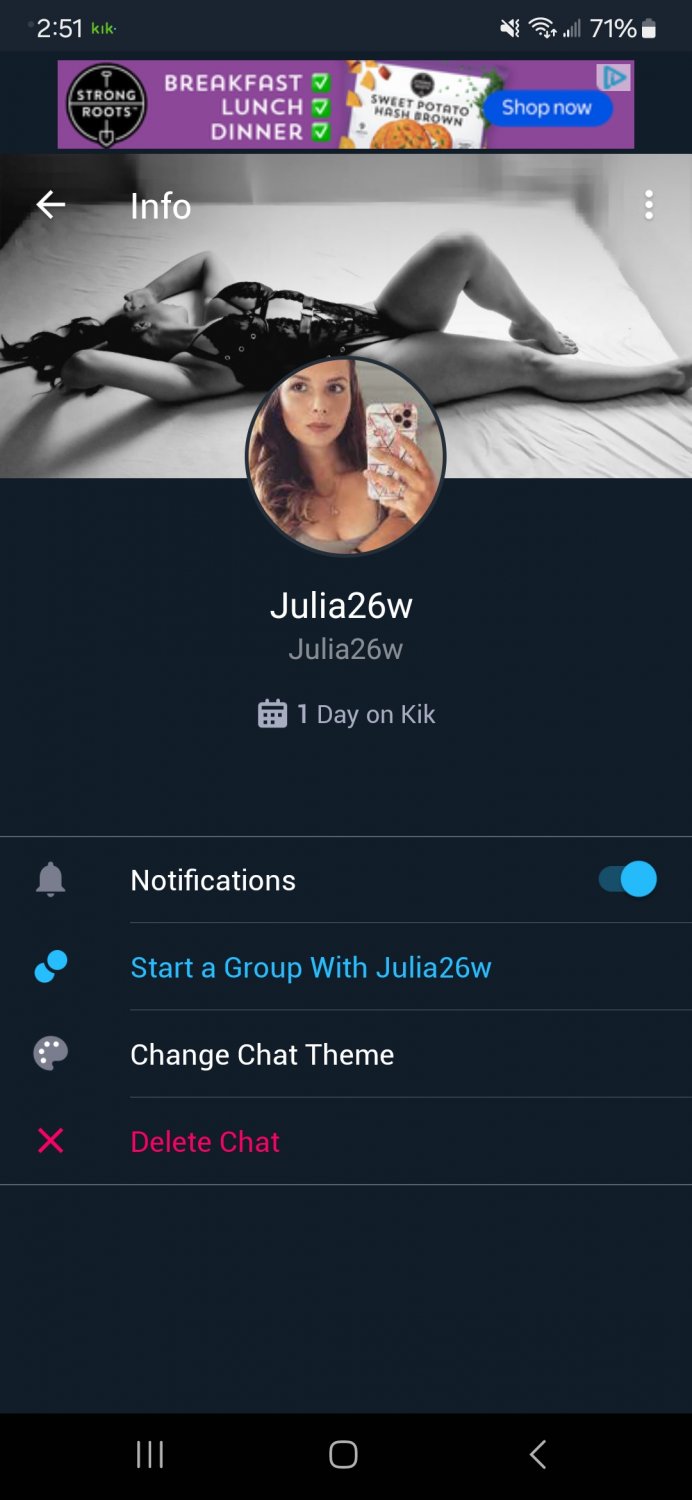The height and width of the screenshot is (1500, 692).
Task: Open the three-dot overflow menu
Action: click(x=649, y=205)
